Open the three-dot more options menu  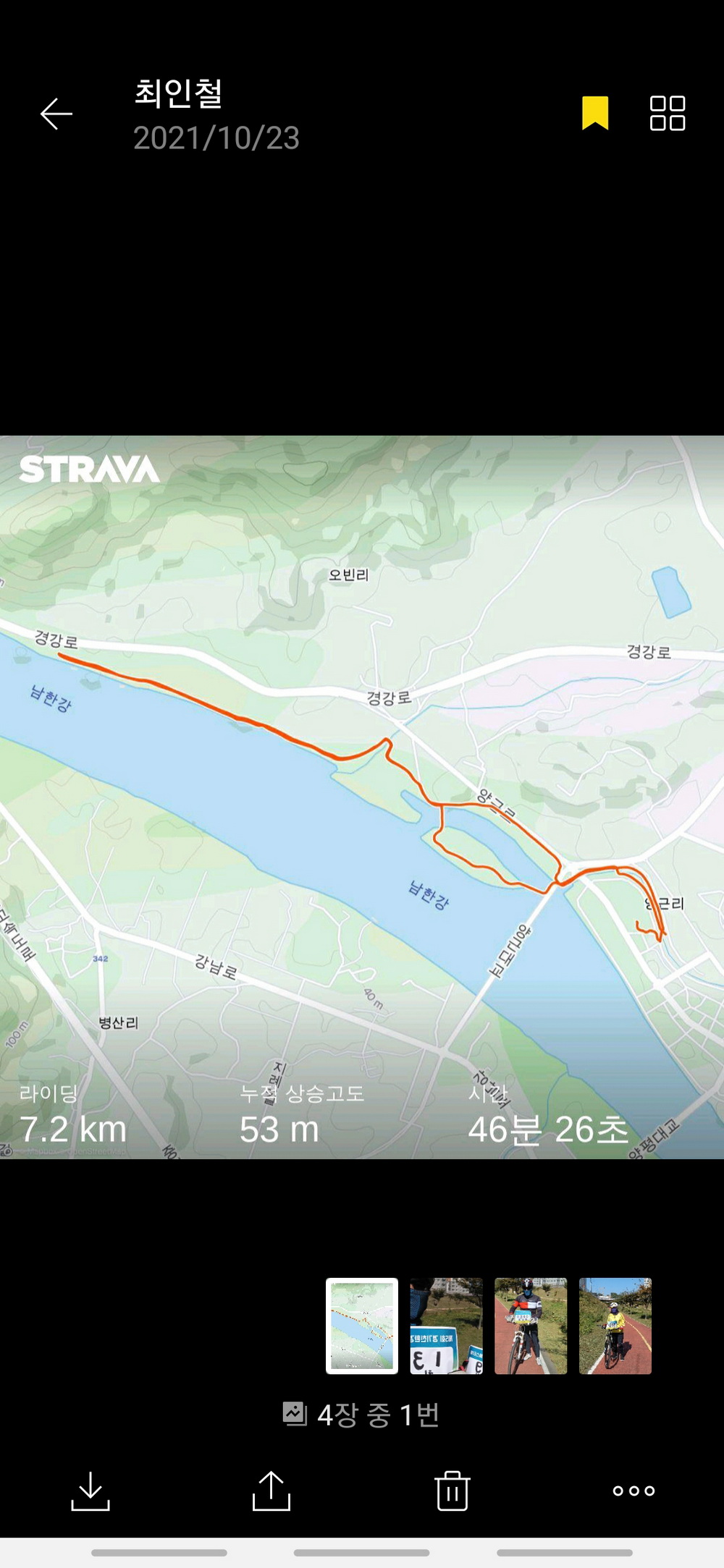point(633,1491)
